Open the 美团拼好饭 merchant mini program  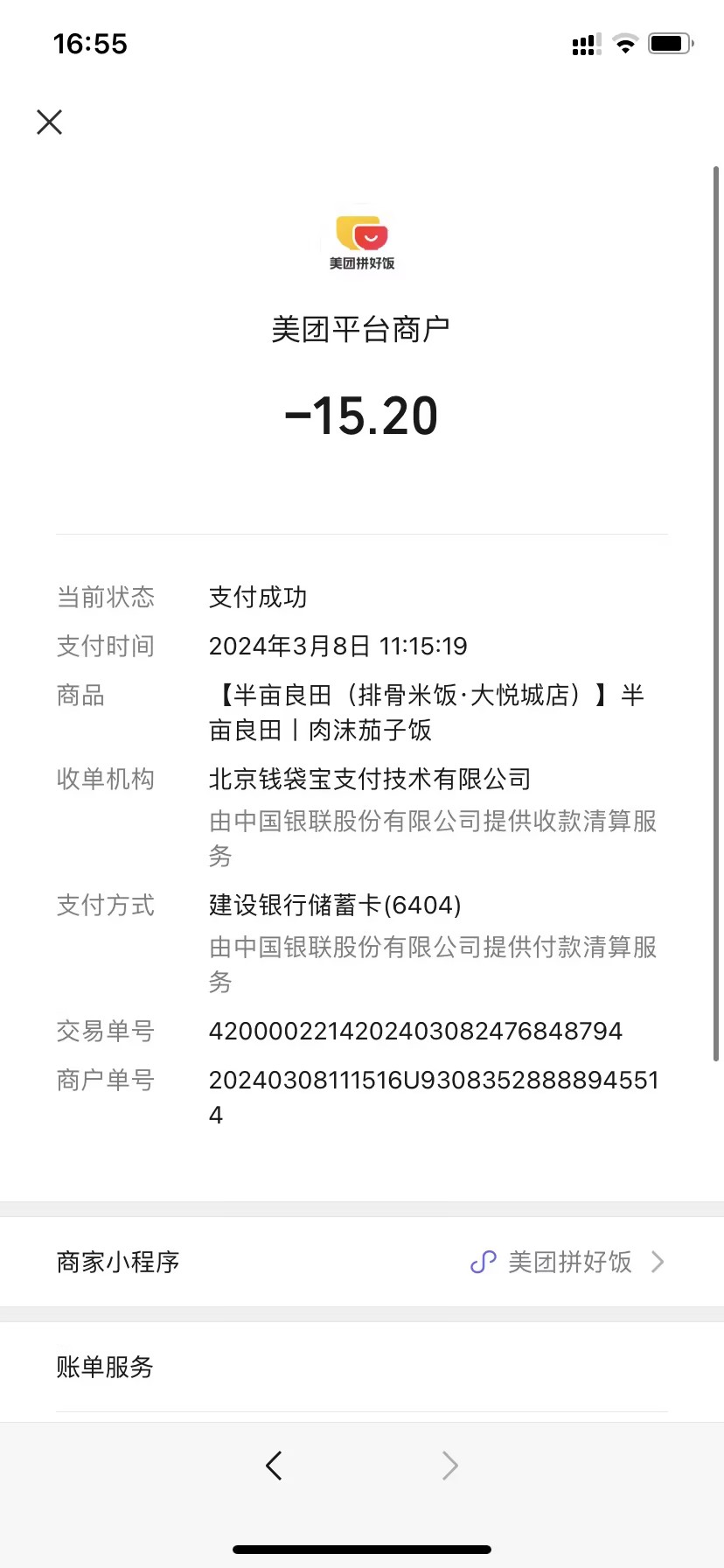coord(568,1262)
